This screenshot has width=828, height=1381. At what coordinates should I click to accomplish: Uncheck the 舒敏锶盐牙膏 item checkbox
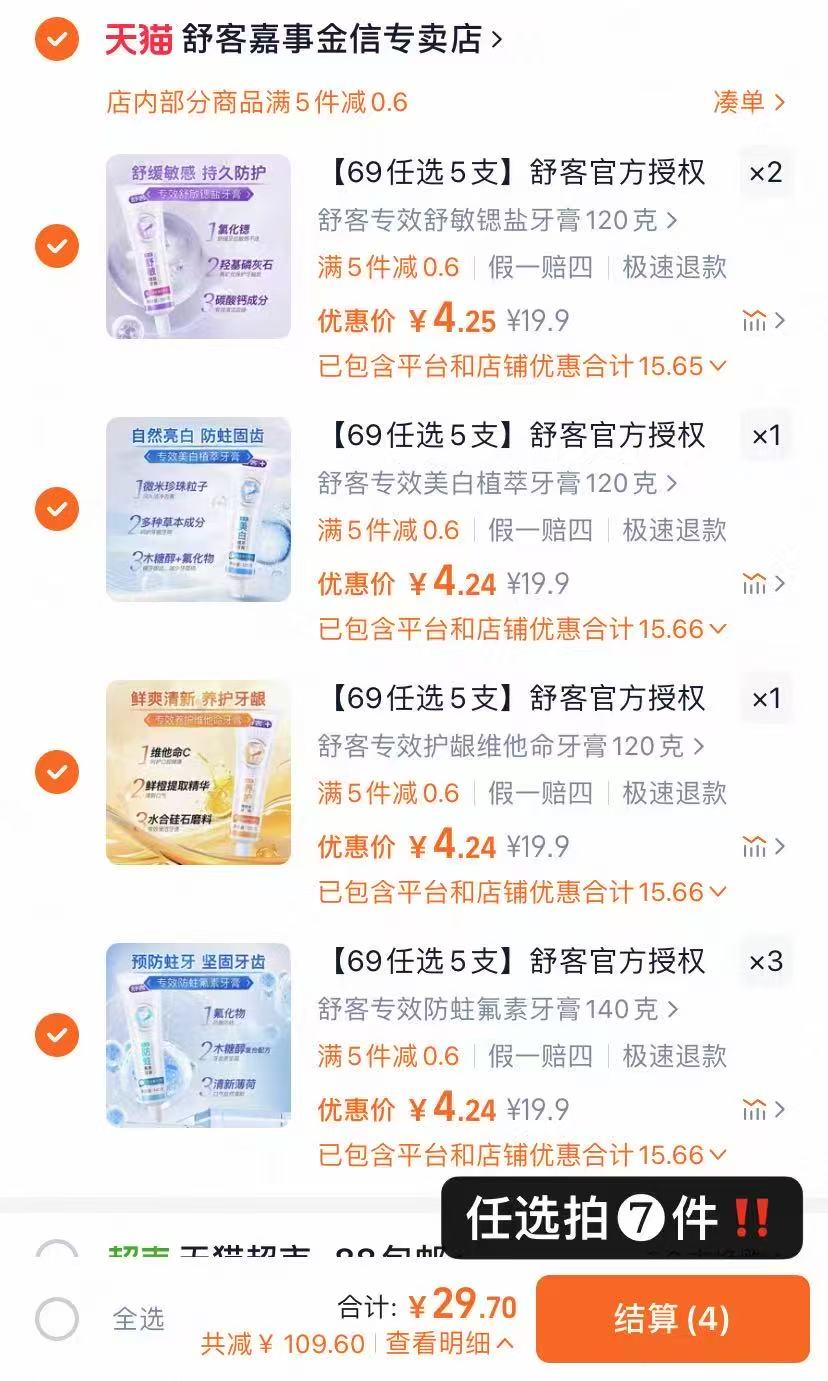(57, 246)
